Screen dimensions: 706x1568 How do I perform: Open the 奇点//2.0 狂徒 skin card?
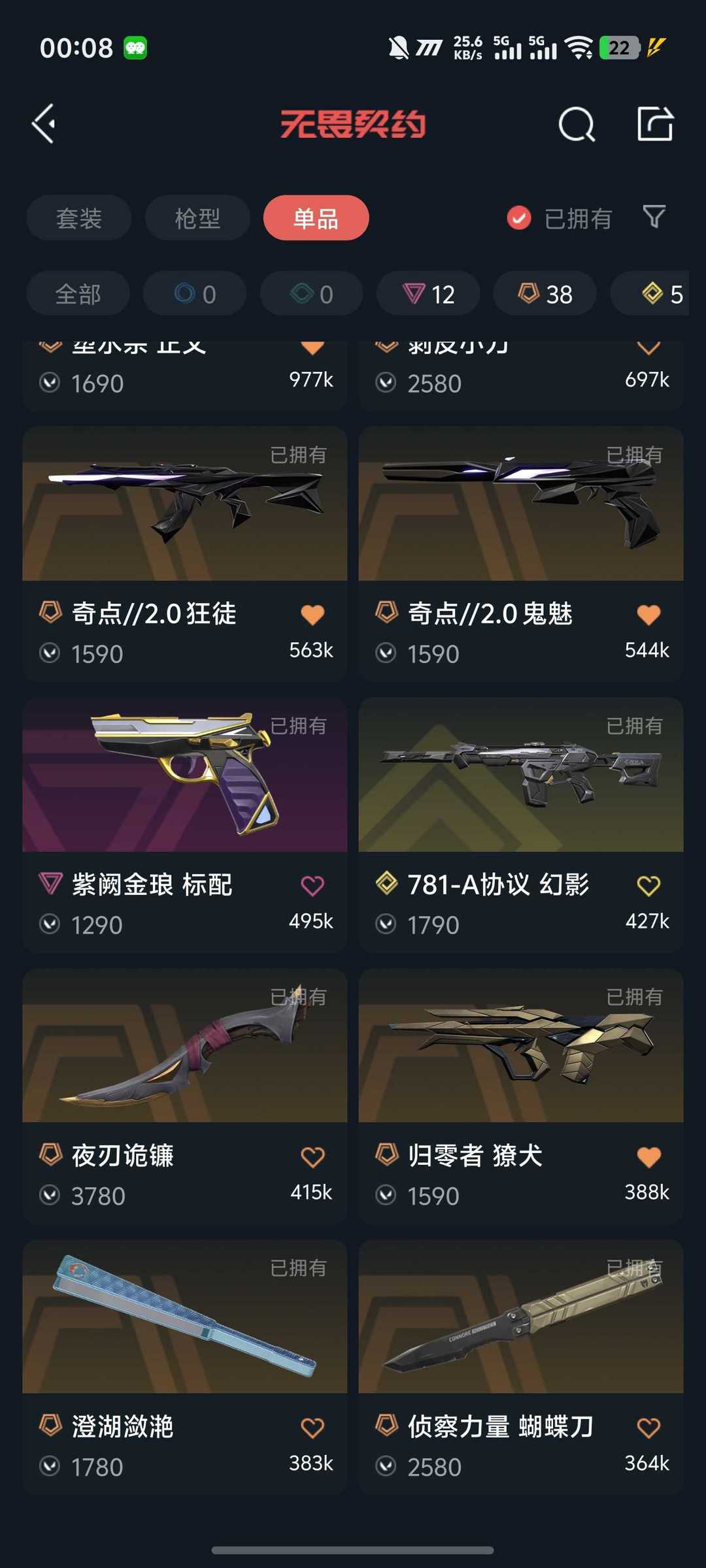click(184, 554)
